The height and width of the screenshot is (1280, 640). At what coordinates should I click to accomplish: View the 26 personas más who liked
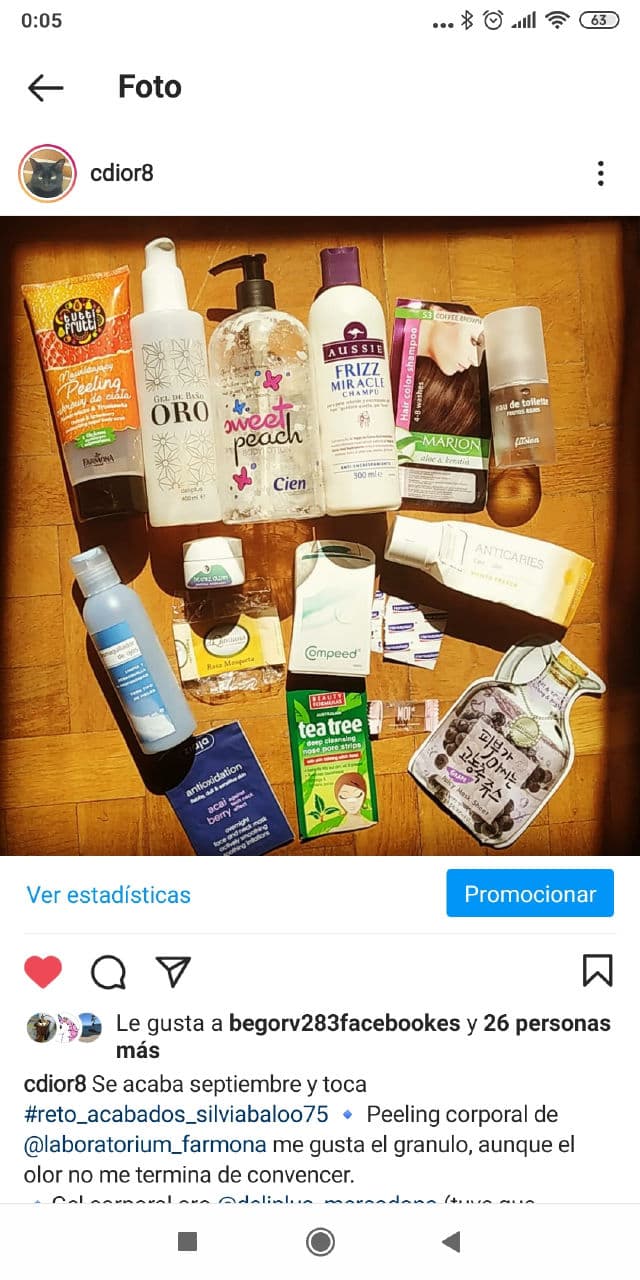click(x=546, y=1023)
